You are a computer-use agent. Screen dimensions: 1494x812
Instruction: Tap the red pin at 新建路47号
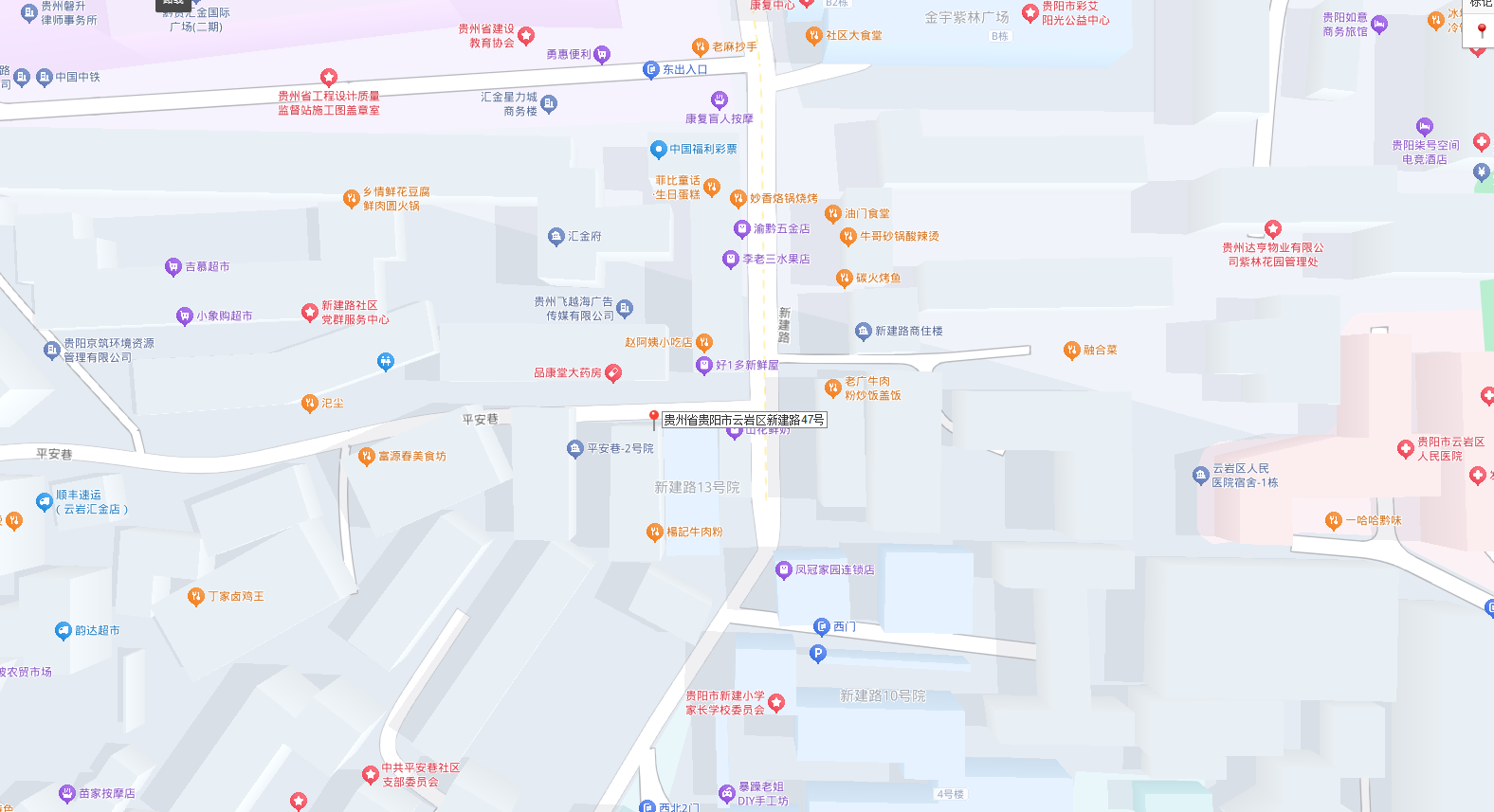[x=653, y=418]
